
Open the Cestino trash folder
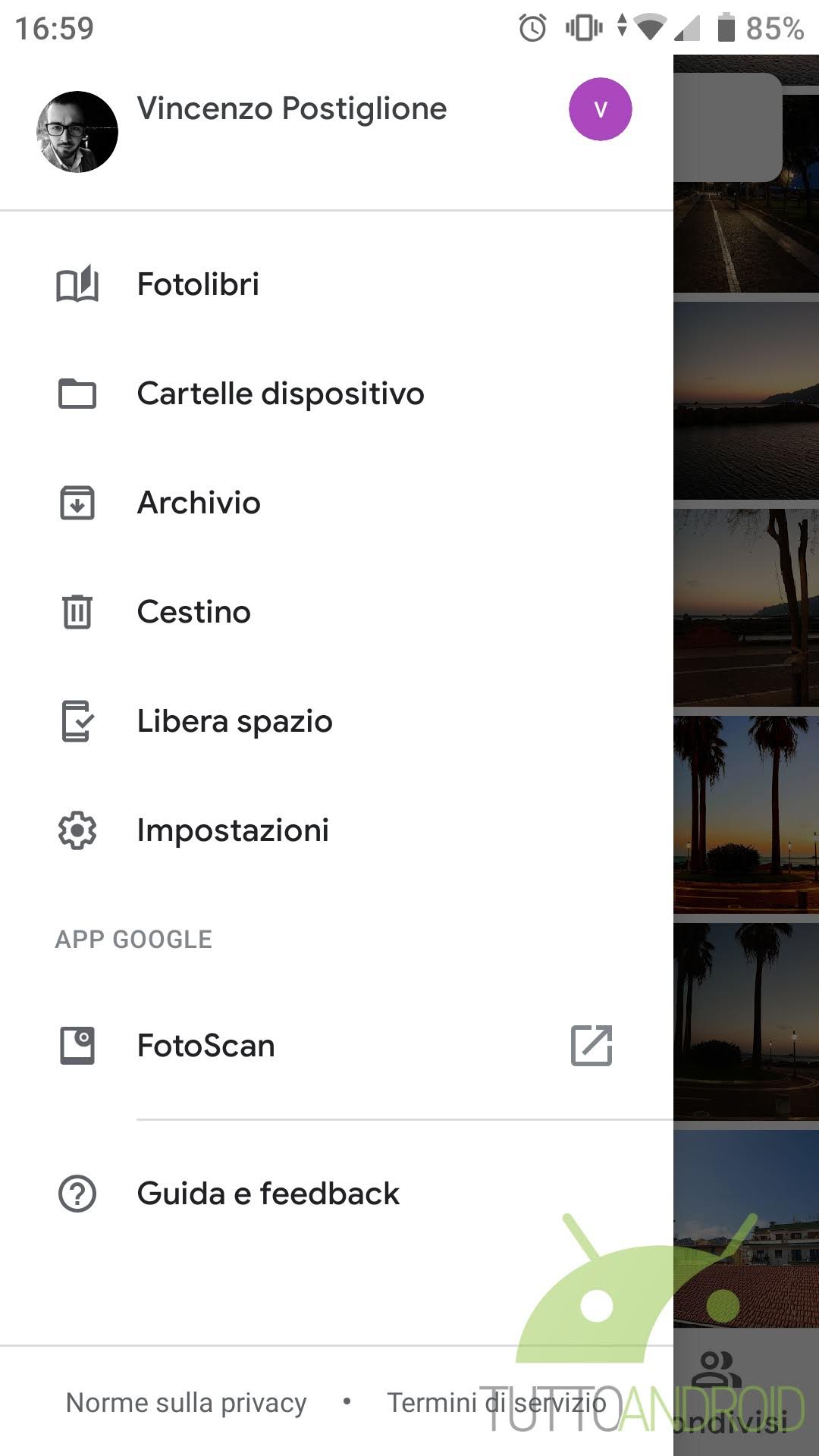point(337,612)
